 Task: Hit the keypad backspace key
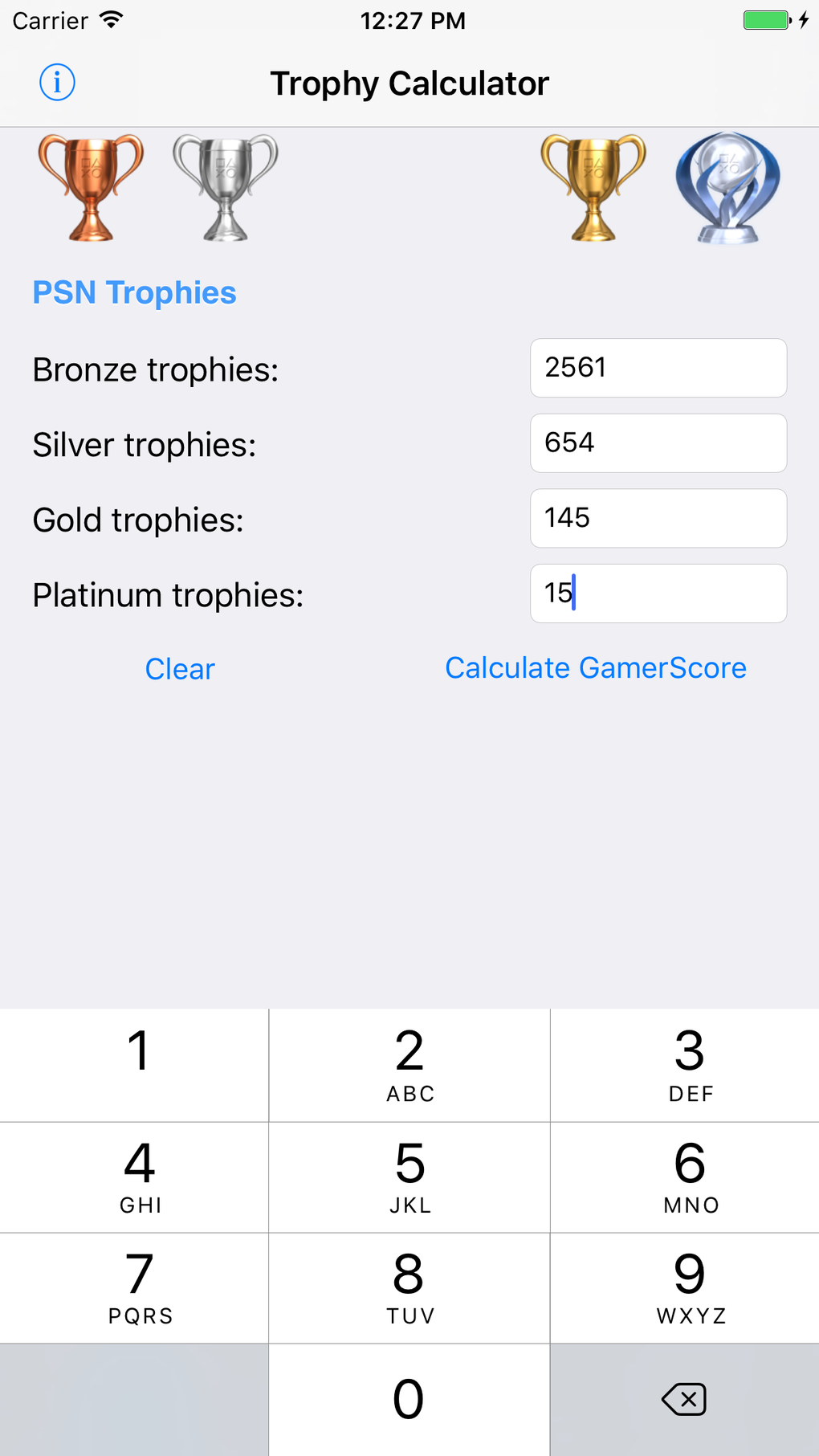[x=684, y=1399]
